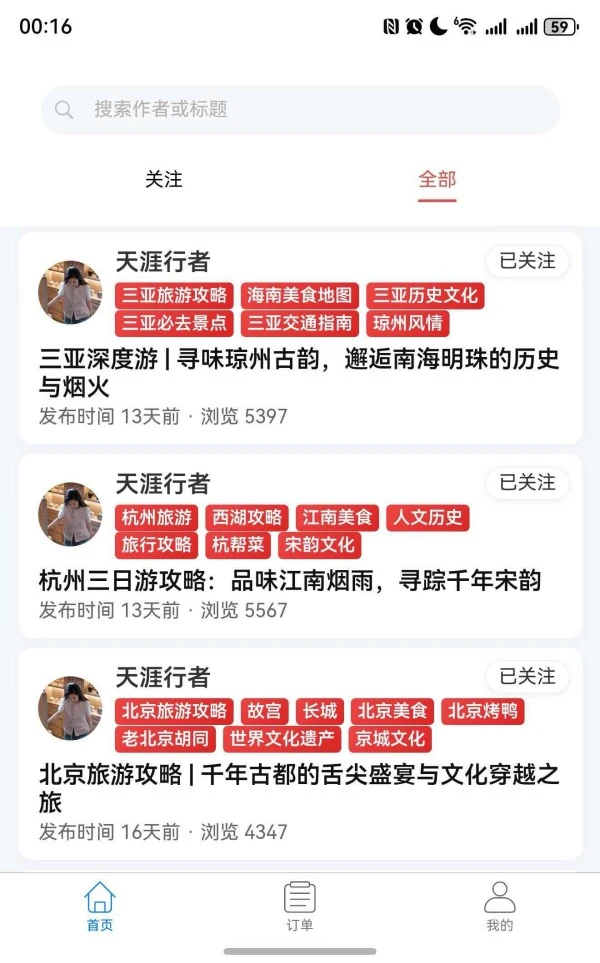The width and height of the screenshot is (600, 963).
Task: Go to the 首页 tab
Action: tap(100, 906)
